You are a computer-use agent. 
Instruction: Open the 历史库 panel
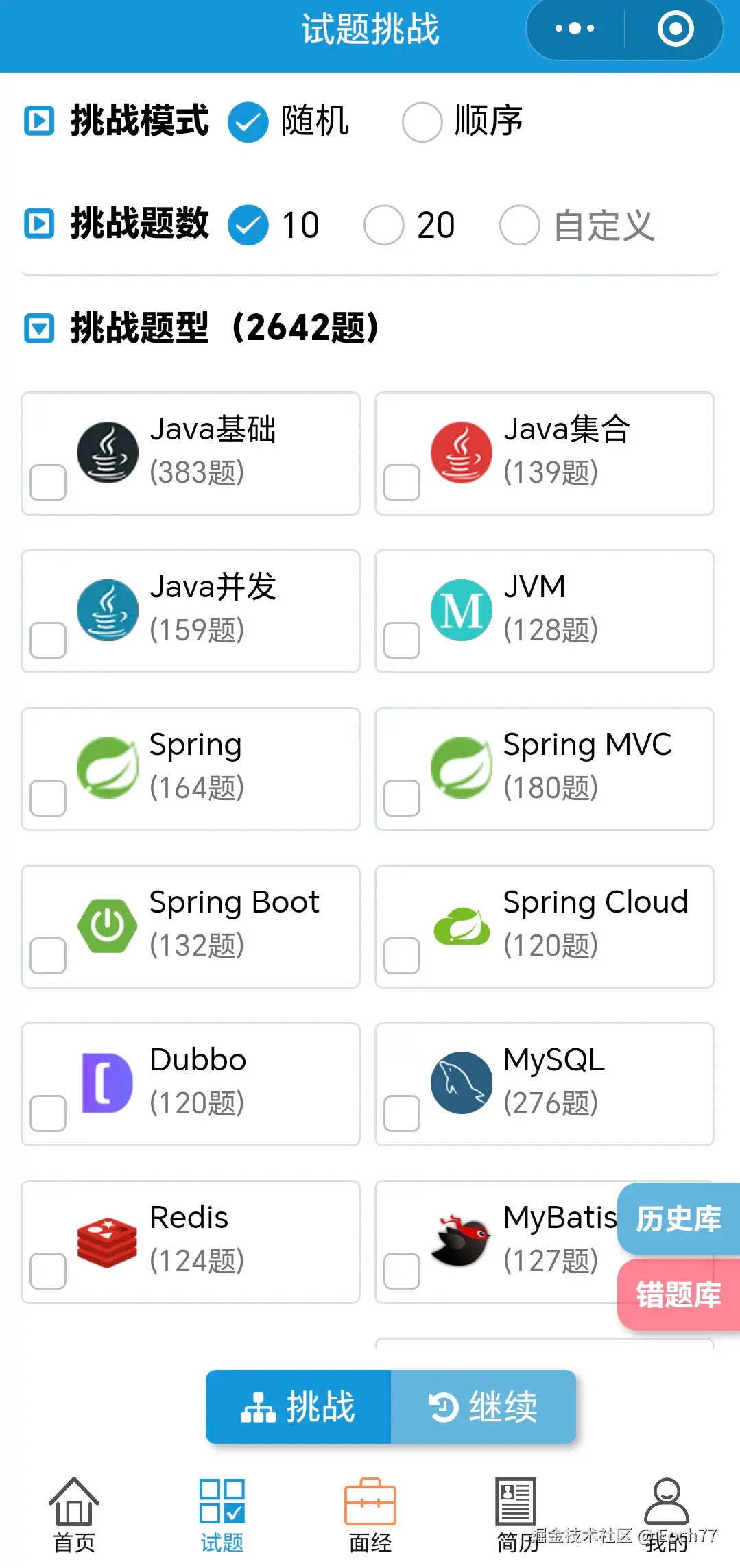pyautogui.click(x=678, y=1220)
